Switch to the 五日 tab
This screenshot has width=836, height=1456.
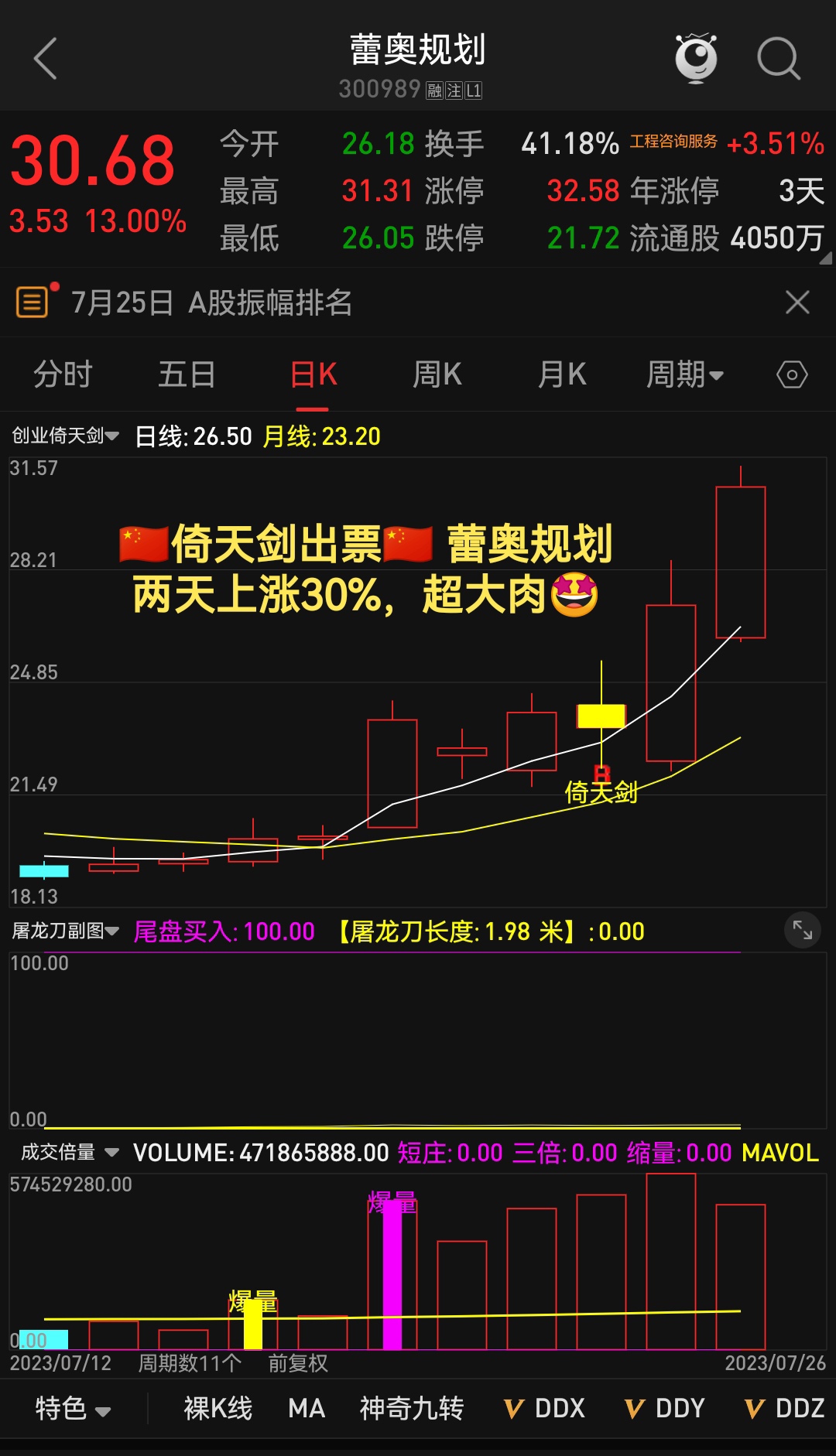click(187, 375)
